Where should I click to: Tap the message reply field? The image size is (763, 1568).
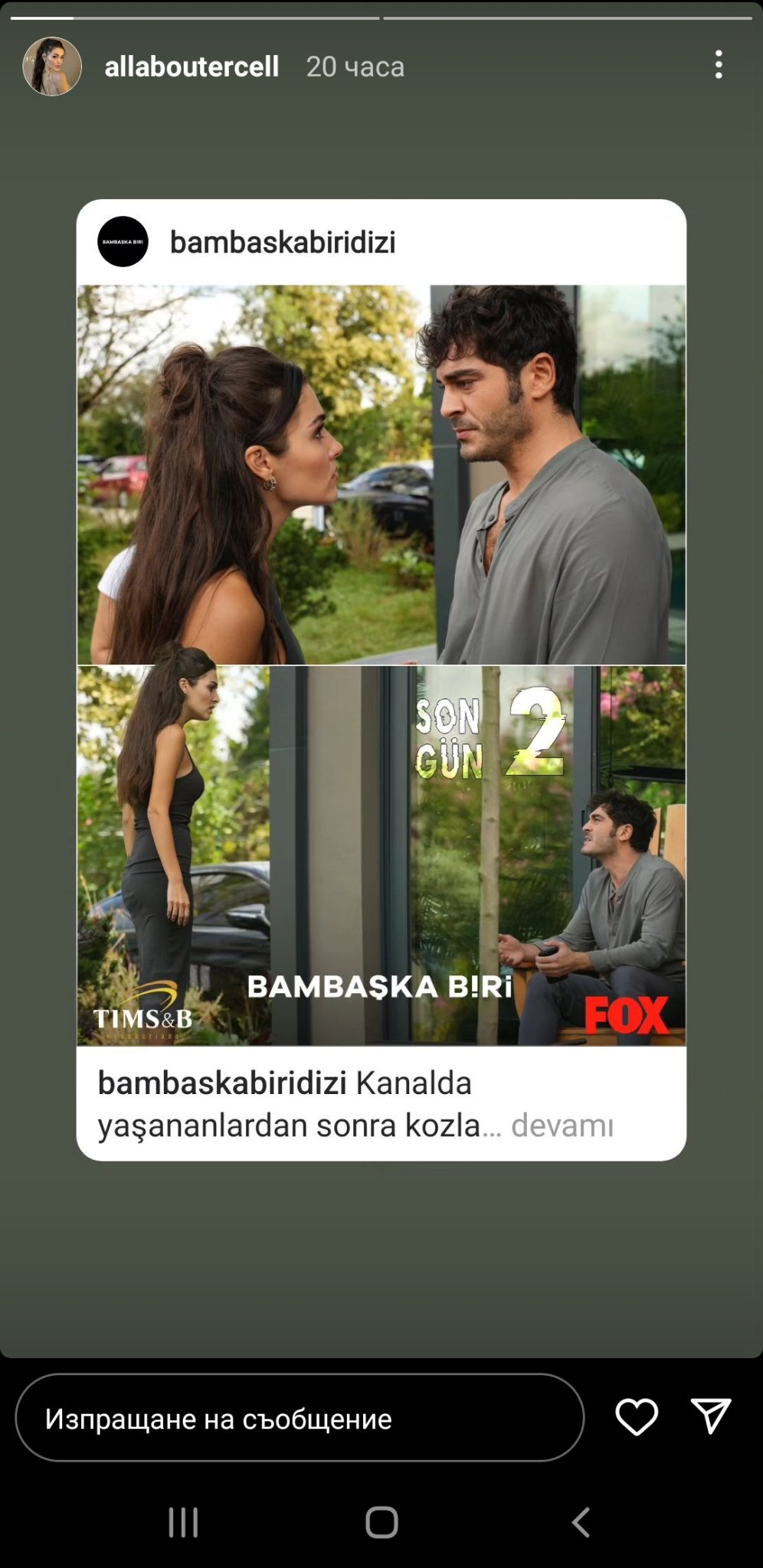pyautogui.click(x=299, y=1419)
